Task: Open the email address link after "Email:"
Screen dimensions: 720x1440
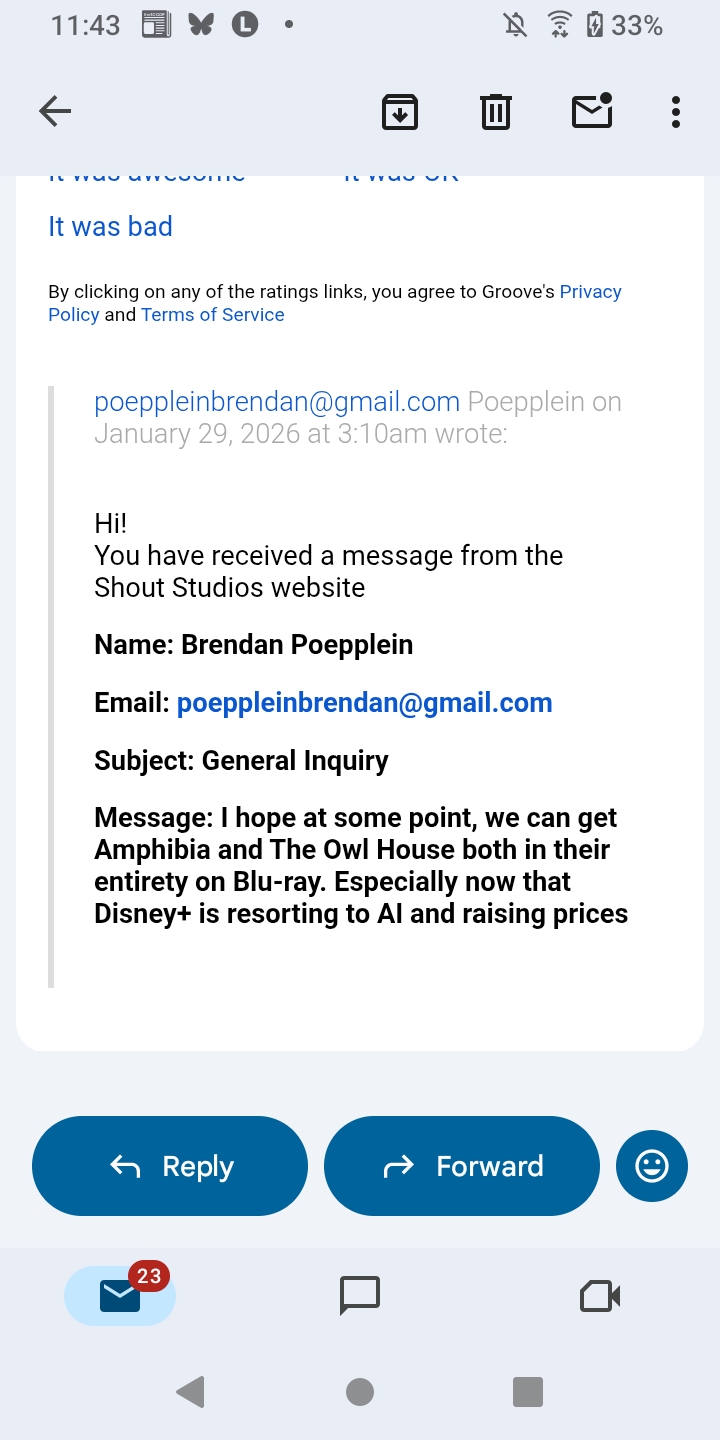Action: pyautogui.click(x=364, y=702)
